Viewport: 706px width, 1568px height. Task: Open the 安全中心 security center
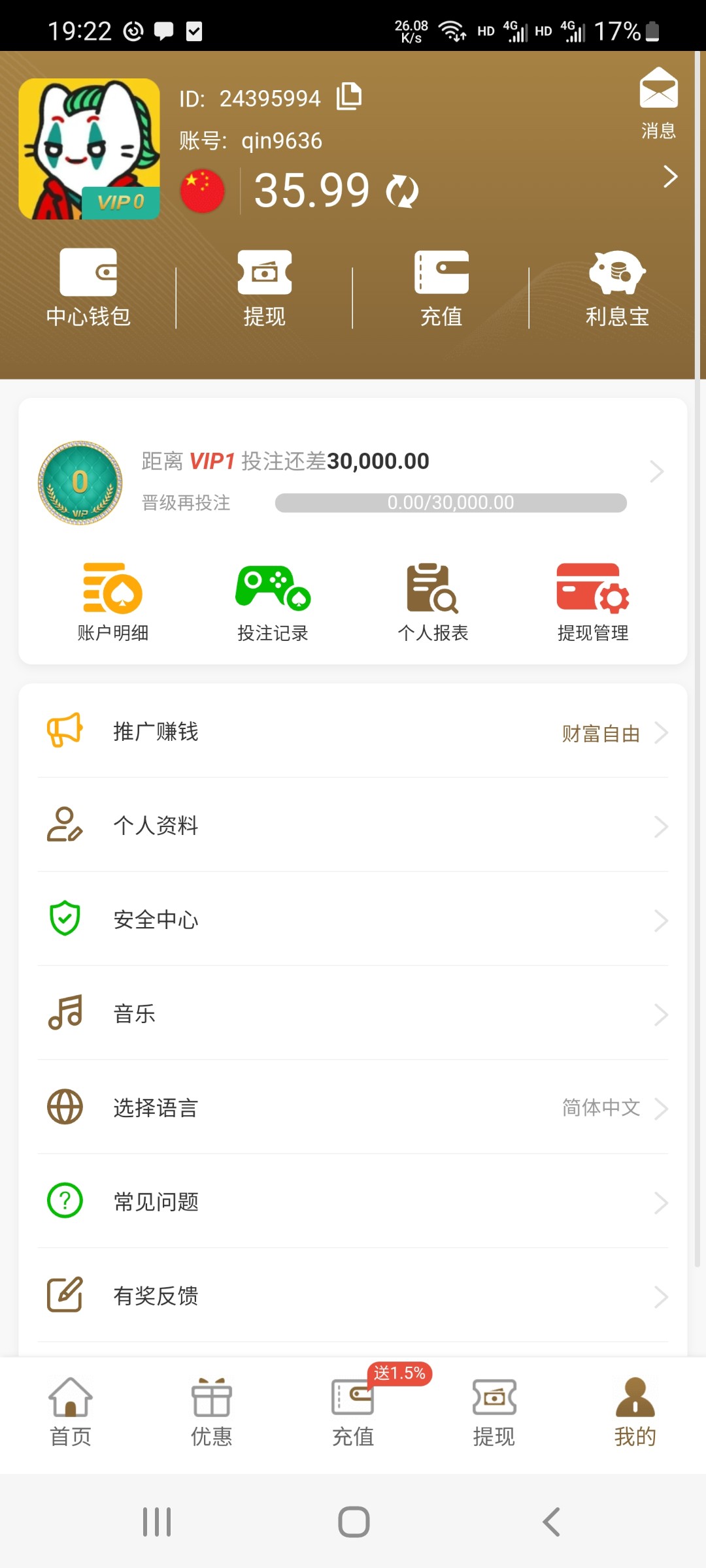coord(353,920)
